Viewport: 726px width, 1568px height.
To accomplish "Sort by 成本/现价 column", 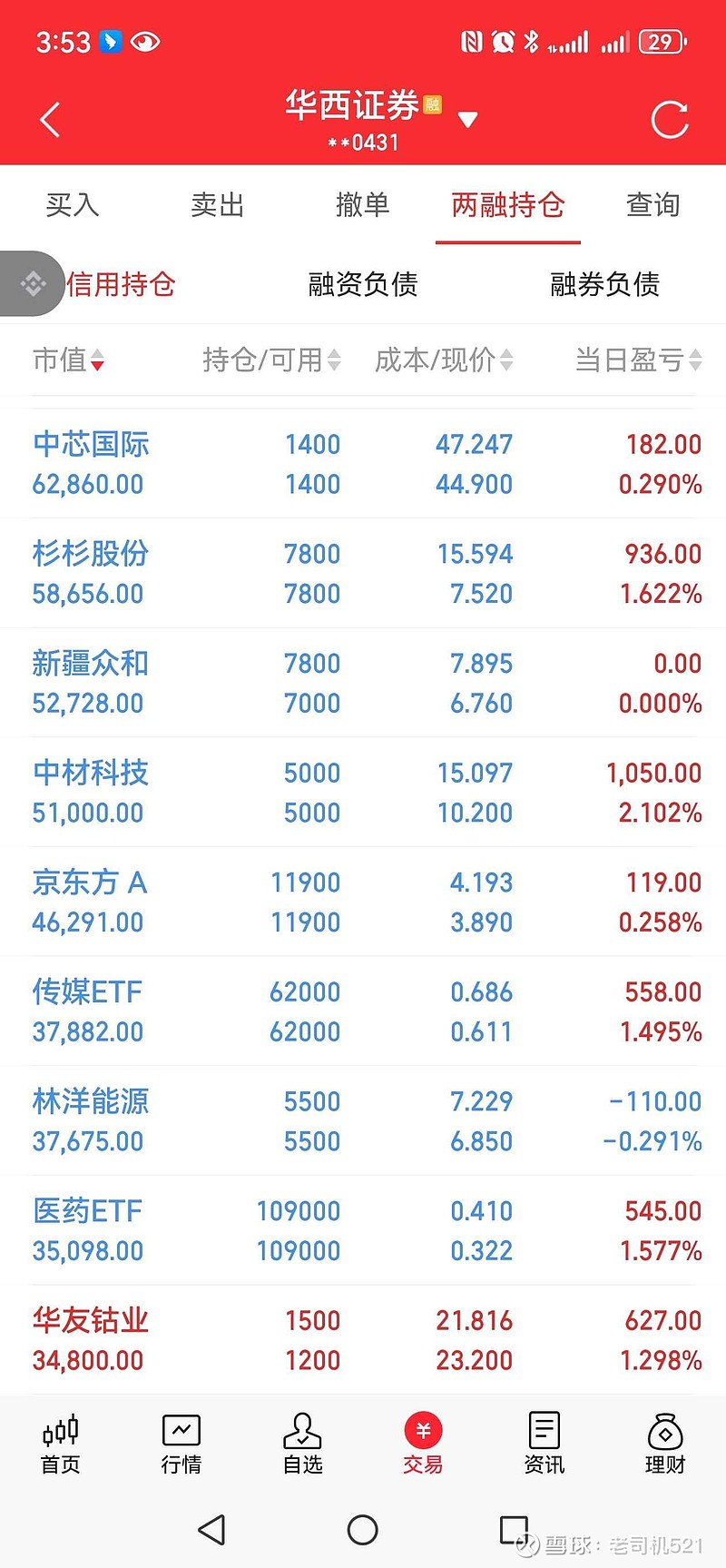I will [x=444, y=360].
